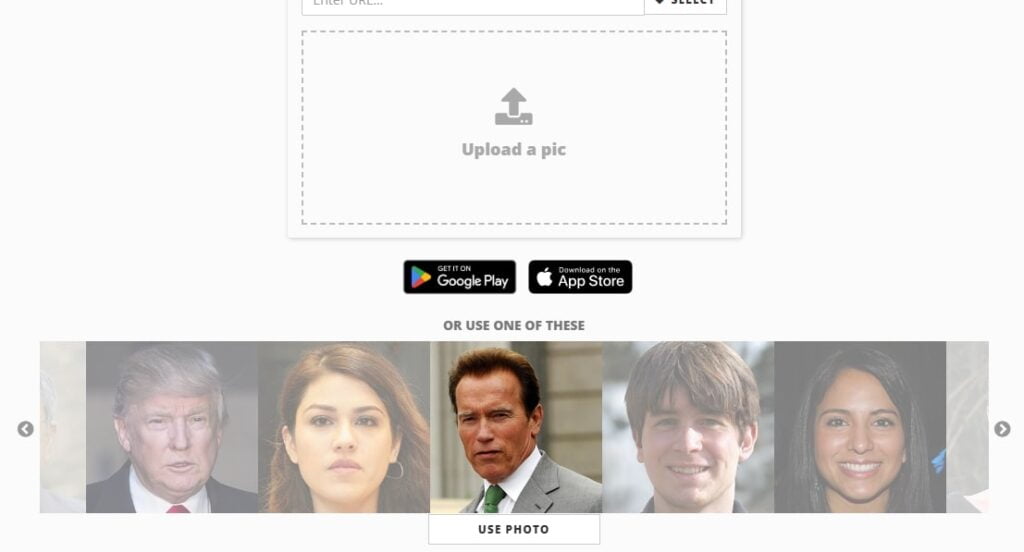Select the smiling woman with long black hair

click(860, 427)
